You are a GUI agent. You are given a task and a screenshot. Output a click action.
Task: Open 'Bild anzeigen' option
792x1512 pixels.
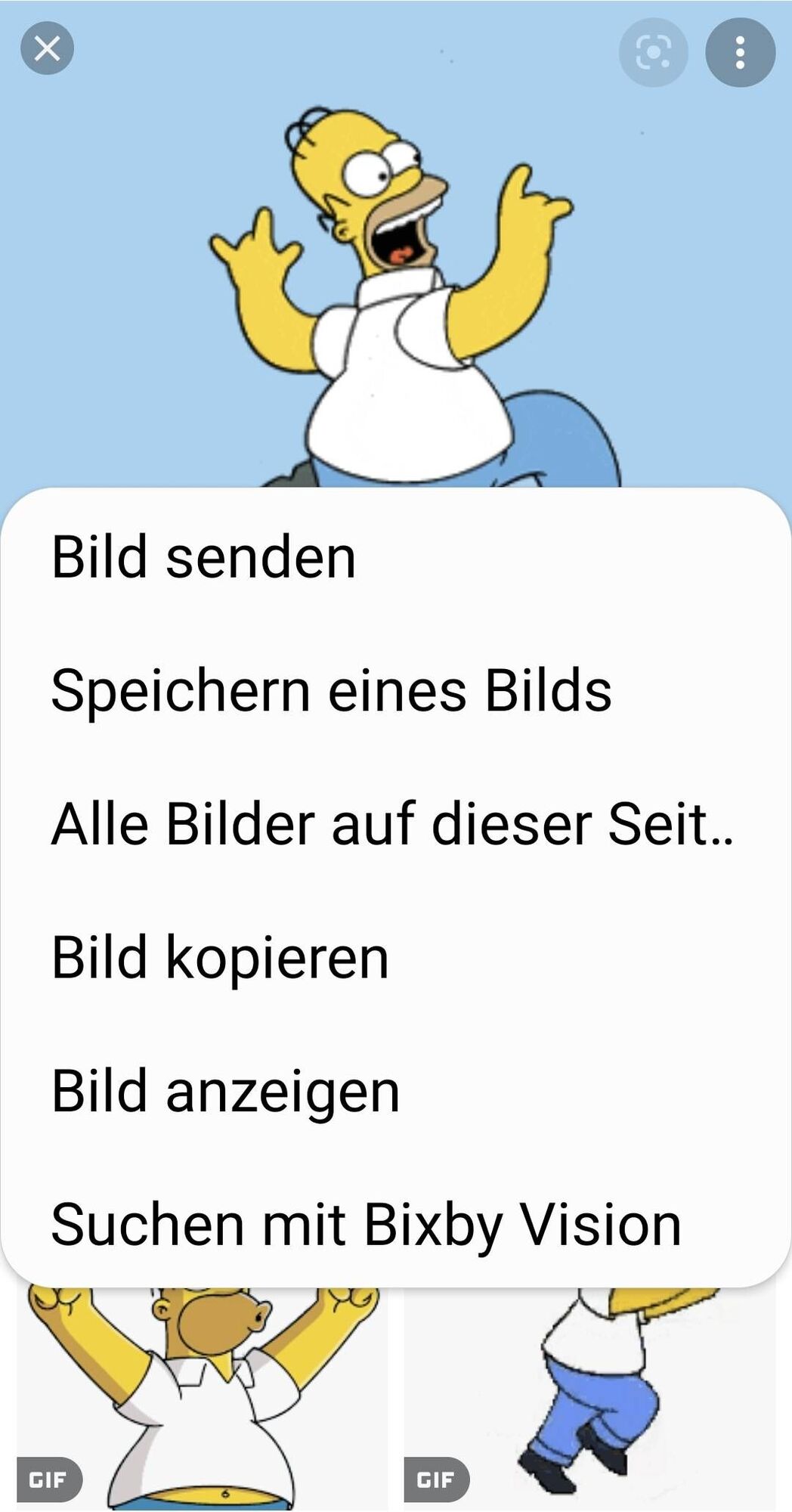(x=225, y=1092)
